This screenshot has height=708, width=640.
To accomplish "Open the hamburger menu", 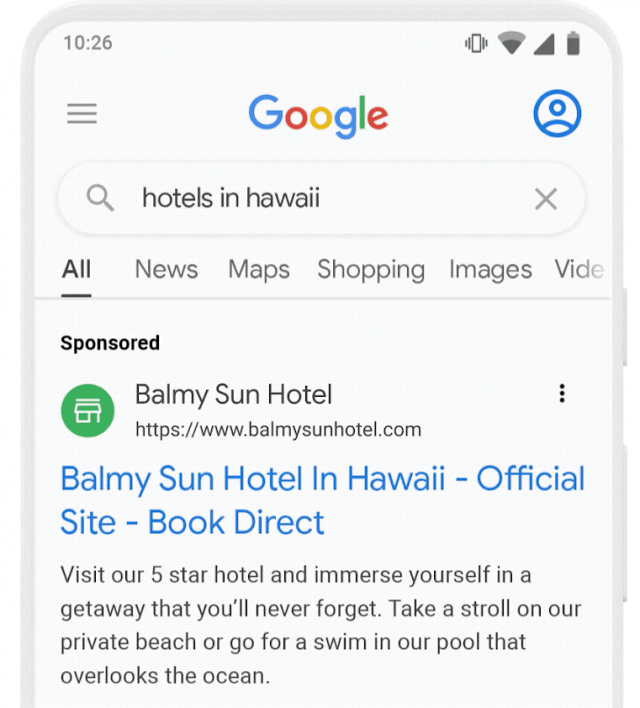I will pos(82,114).
